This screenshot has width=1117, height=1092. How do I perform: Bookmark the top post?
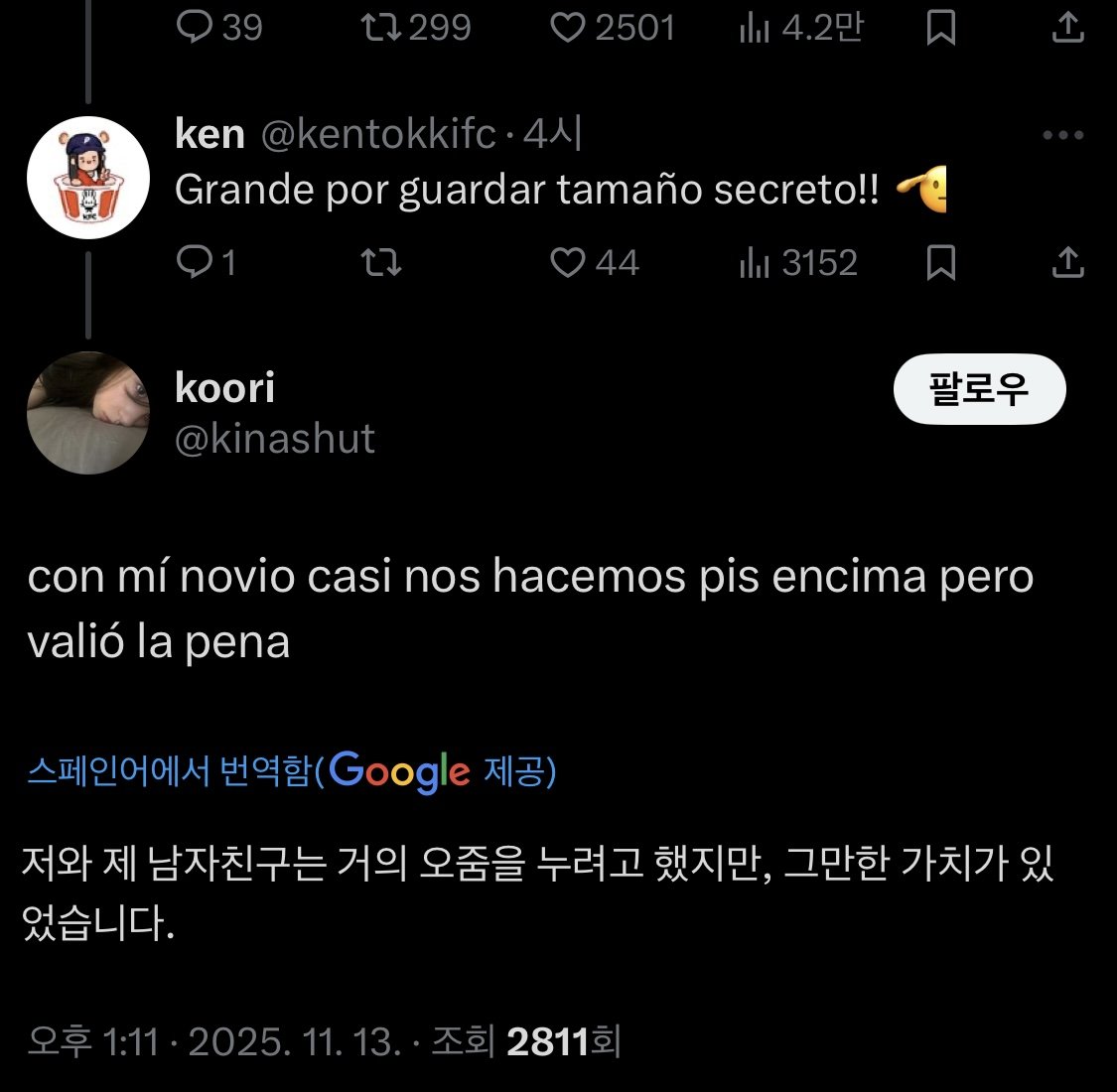coord(940,27)
